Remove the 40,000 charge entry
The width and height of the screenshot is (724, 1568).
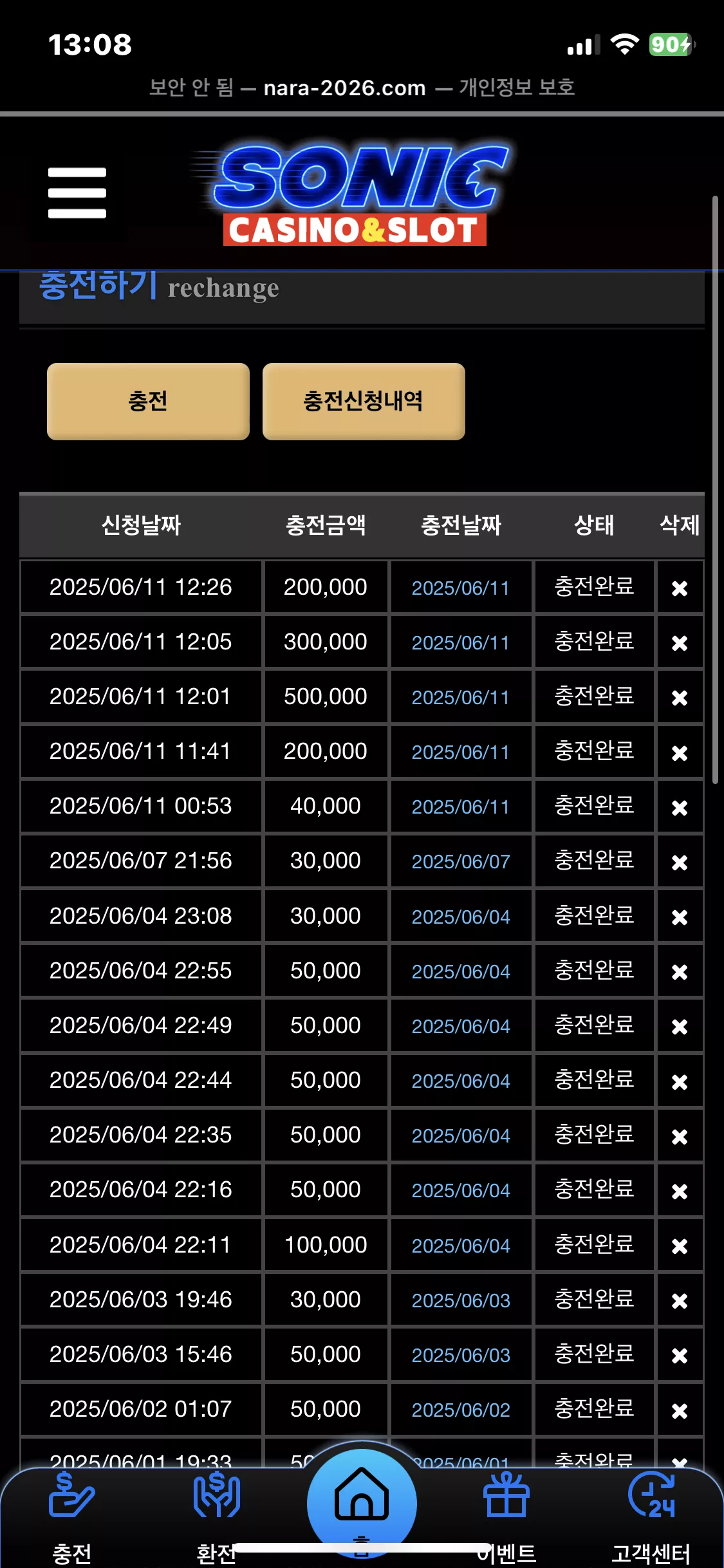pos(680,807)
